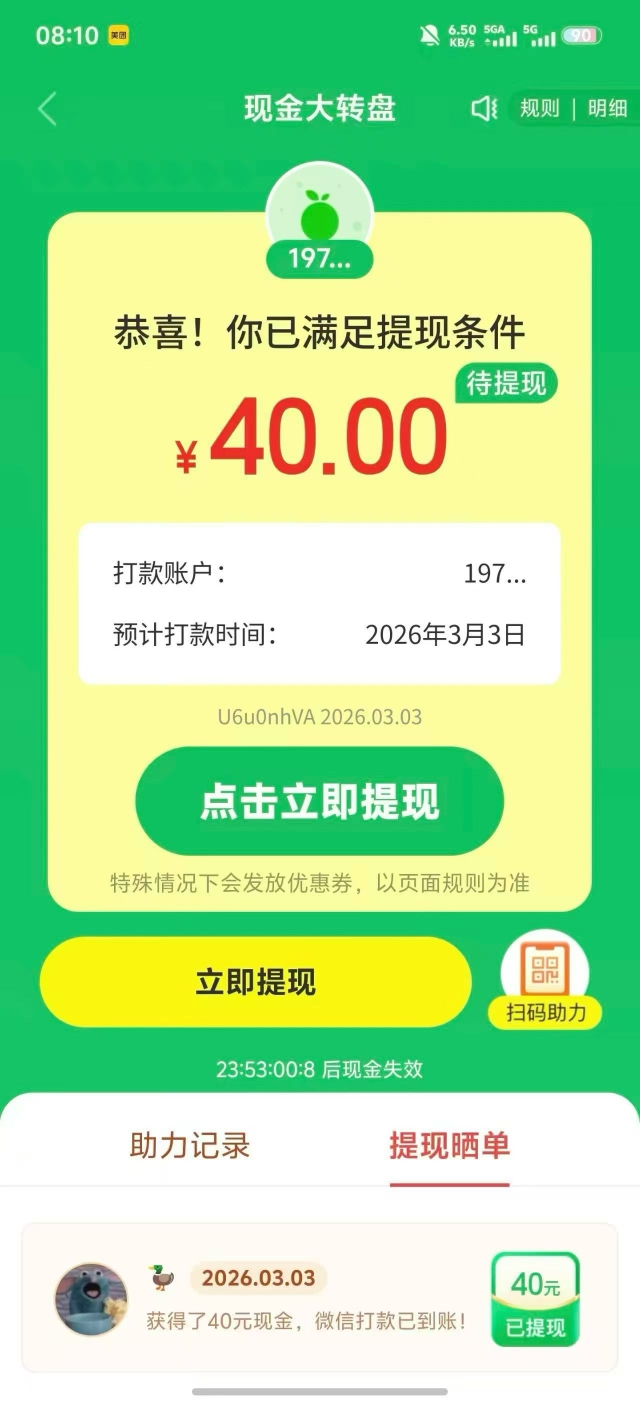Tap the green 点击立即提现 button
This screenshot has width=640, height=1408.
coord(319,801)
